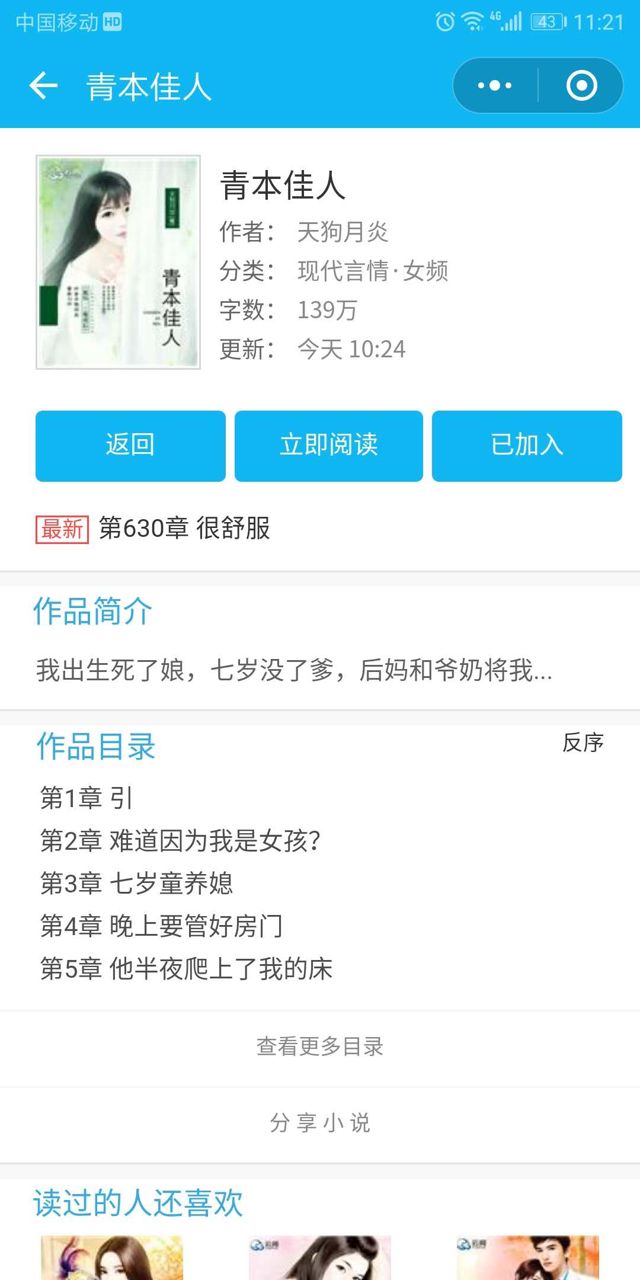The image size is (640, 1280).
Task: Open the three-dot mini program menu
Action: coord(495,86)
